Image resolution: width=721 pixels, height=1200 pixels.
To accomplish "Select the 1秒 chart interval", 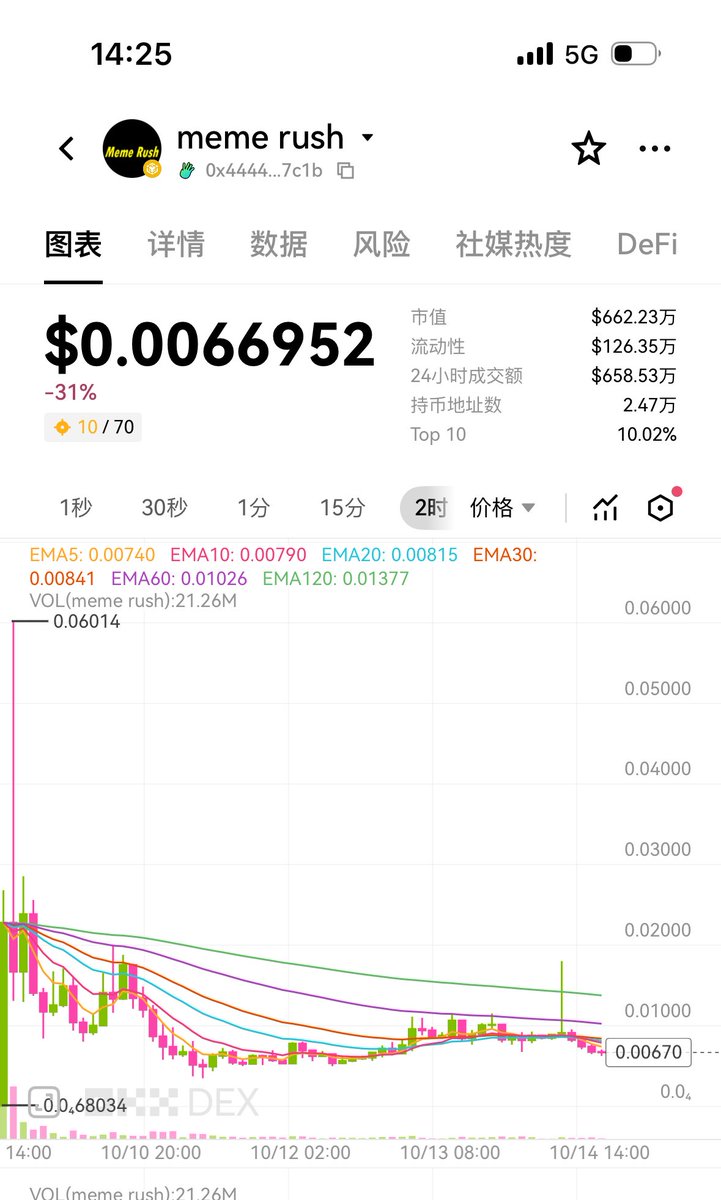I will tap(76, 508).
